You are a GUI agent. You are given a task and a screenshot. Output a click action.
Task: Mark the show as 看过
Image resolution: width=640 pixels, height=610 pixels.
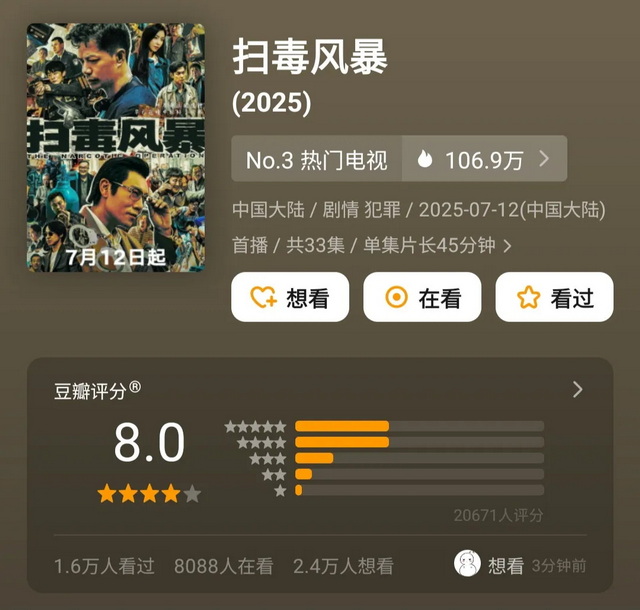[x=555, y=297]
